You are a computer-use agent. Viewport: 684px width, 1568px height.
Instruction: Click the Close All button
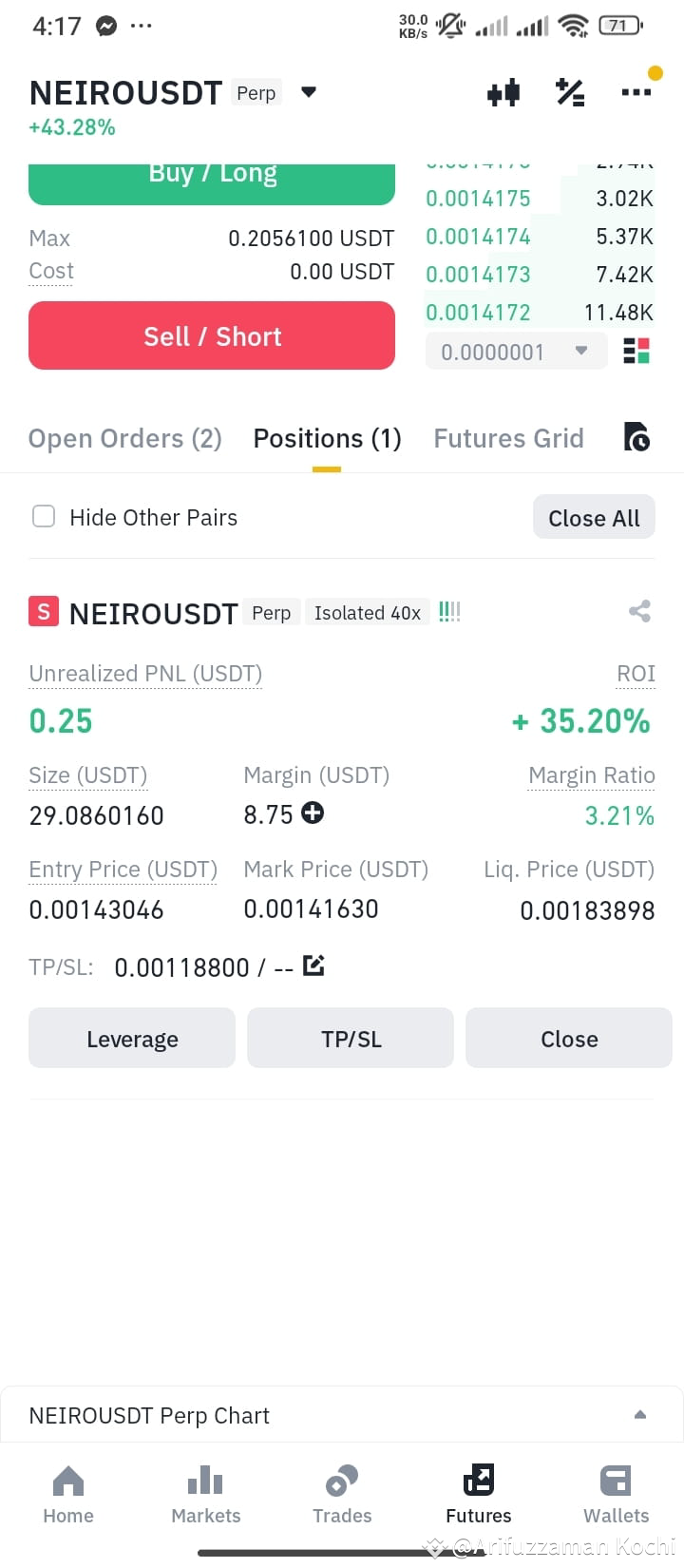[594, 517]
